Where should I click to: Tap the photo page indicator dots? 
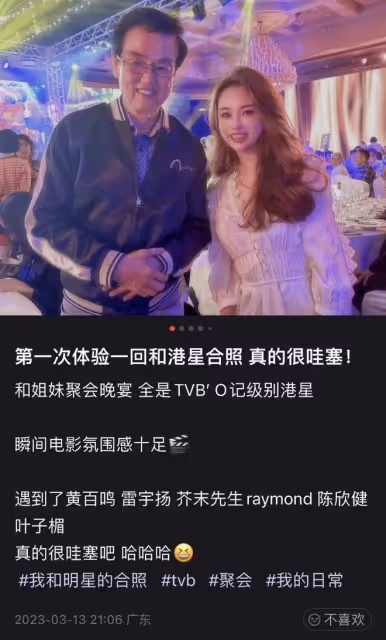coord(191,328)
